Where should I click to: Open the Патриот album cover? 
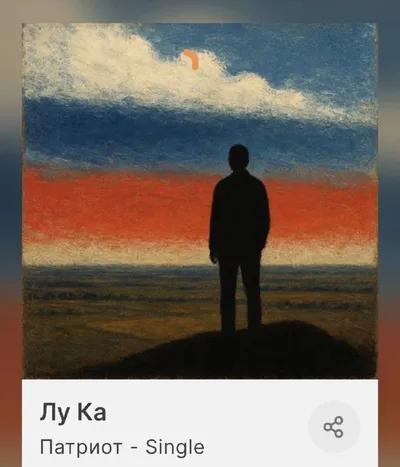pyautogui.click(x=200, y=201)
